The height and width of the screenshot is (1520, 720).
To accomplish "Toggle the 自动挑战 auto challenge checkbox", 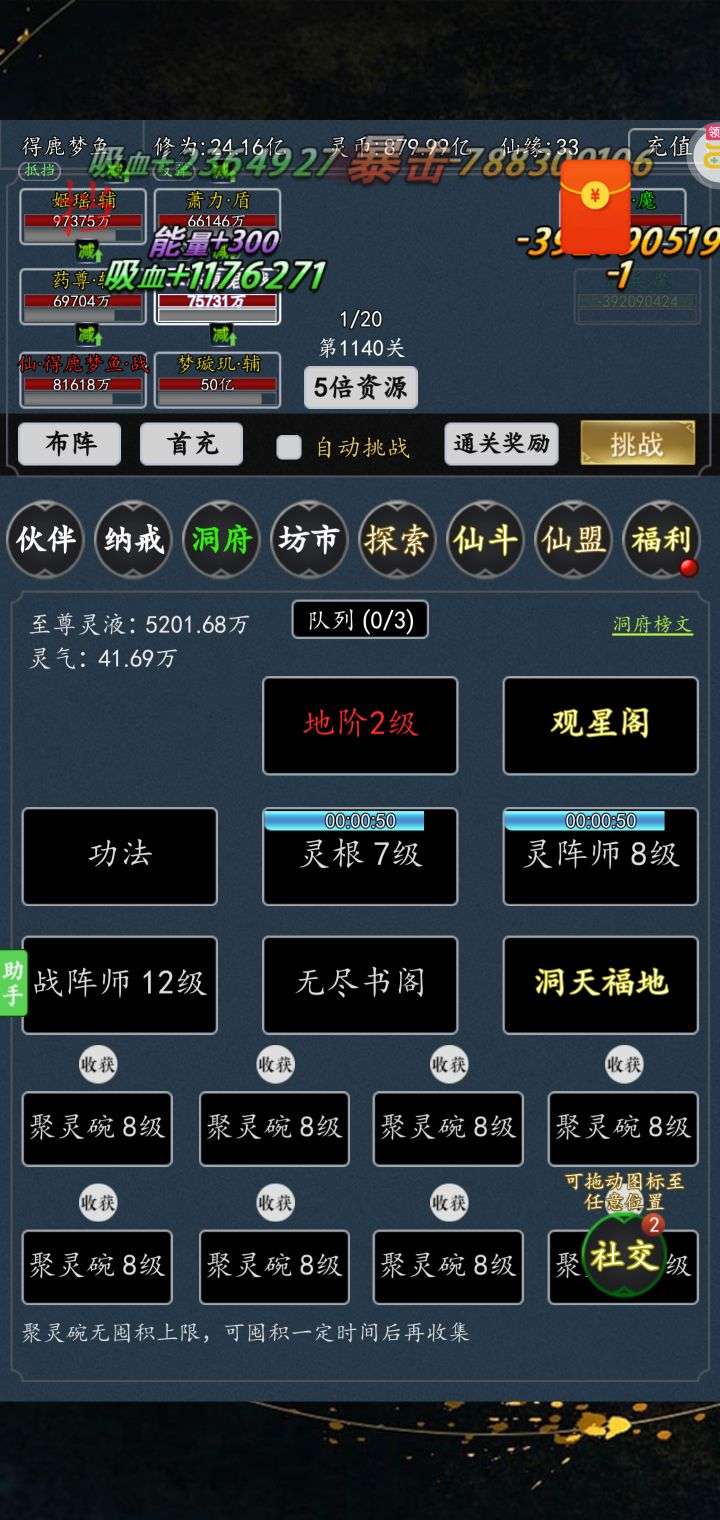I will (289, 446).
